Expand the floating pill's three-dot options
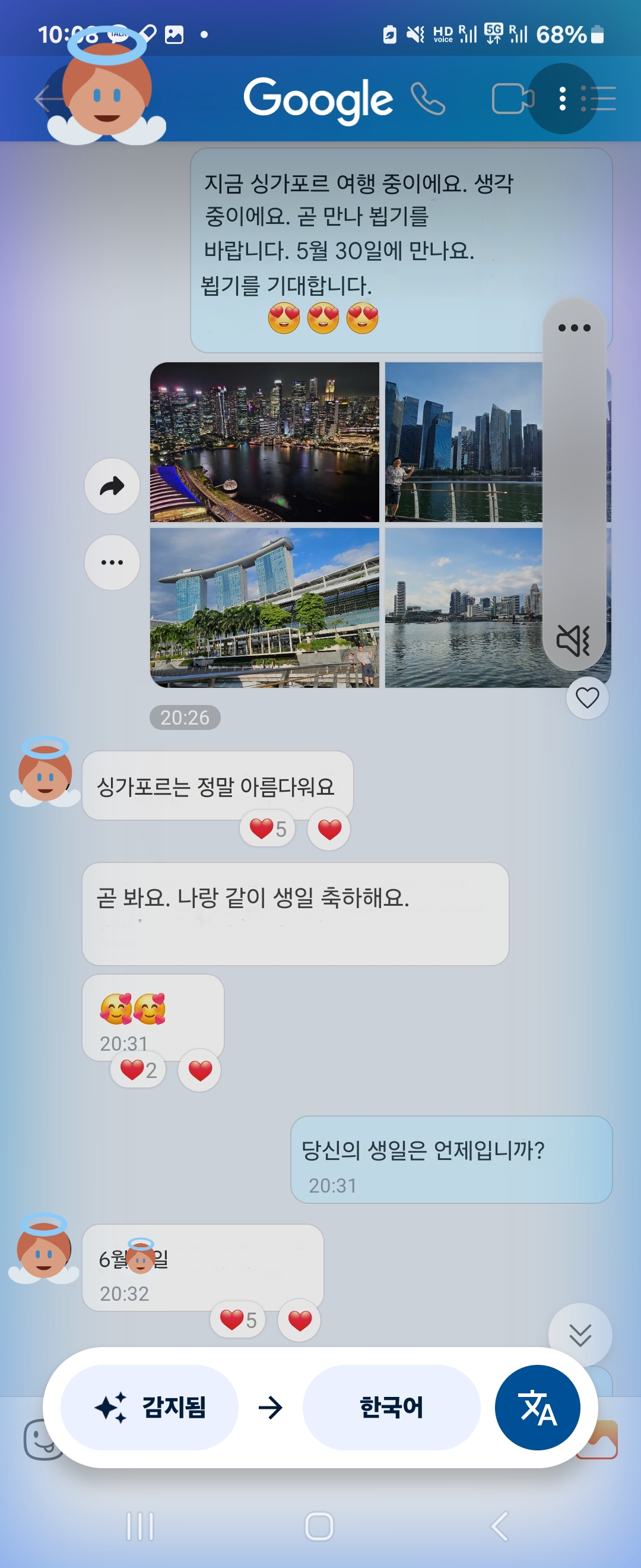Viewport: 641px width, 1568px height. [x=574, y=328]
